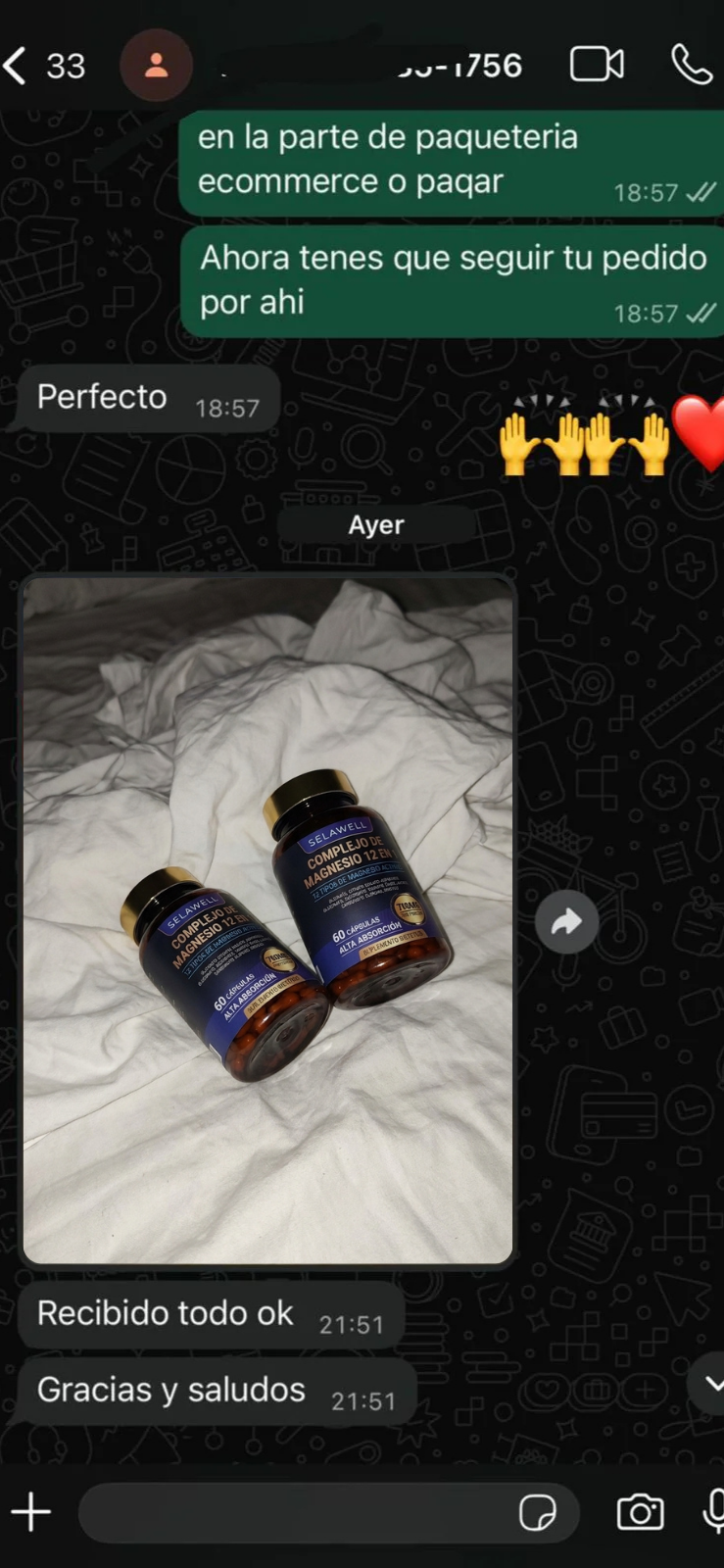724x1568 pixels.
Task: Record a voice message with the microphone
Action: pos(713,1510)
